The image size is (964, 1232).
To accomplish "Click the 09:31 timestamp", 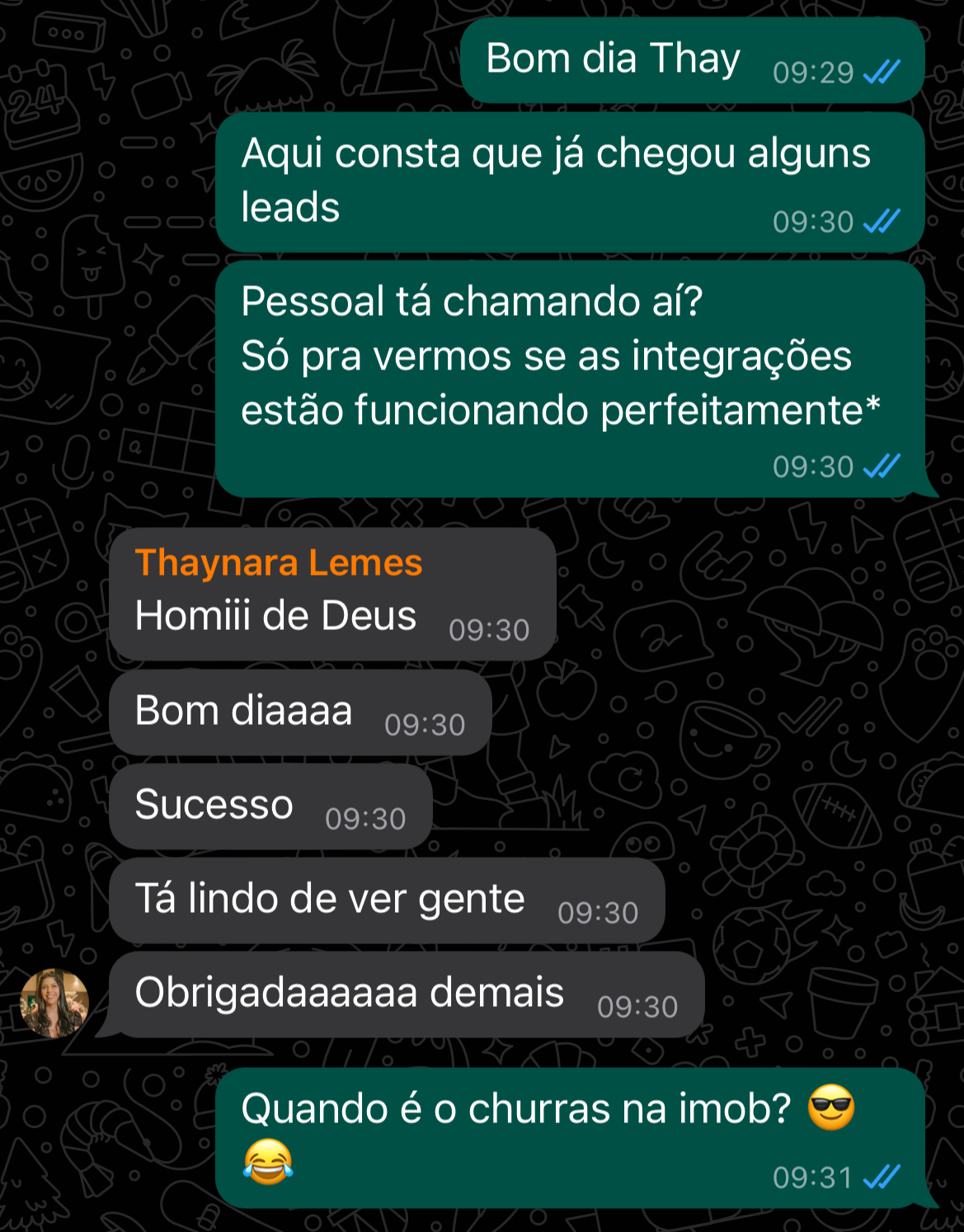I will coord(812,1175).
